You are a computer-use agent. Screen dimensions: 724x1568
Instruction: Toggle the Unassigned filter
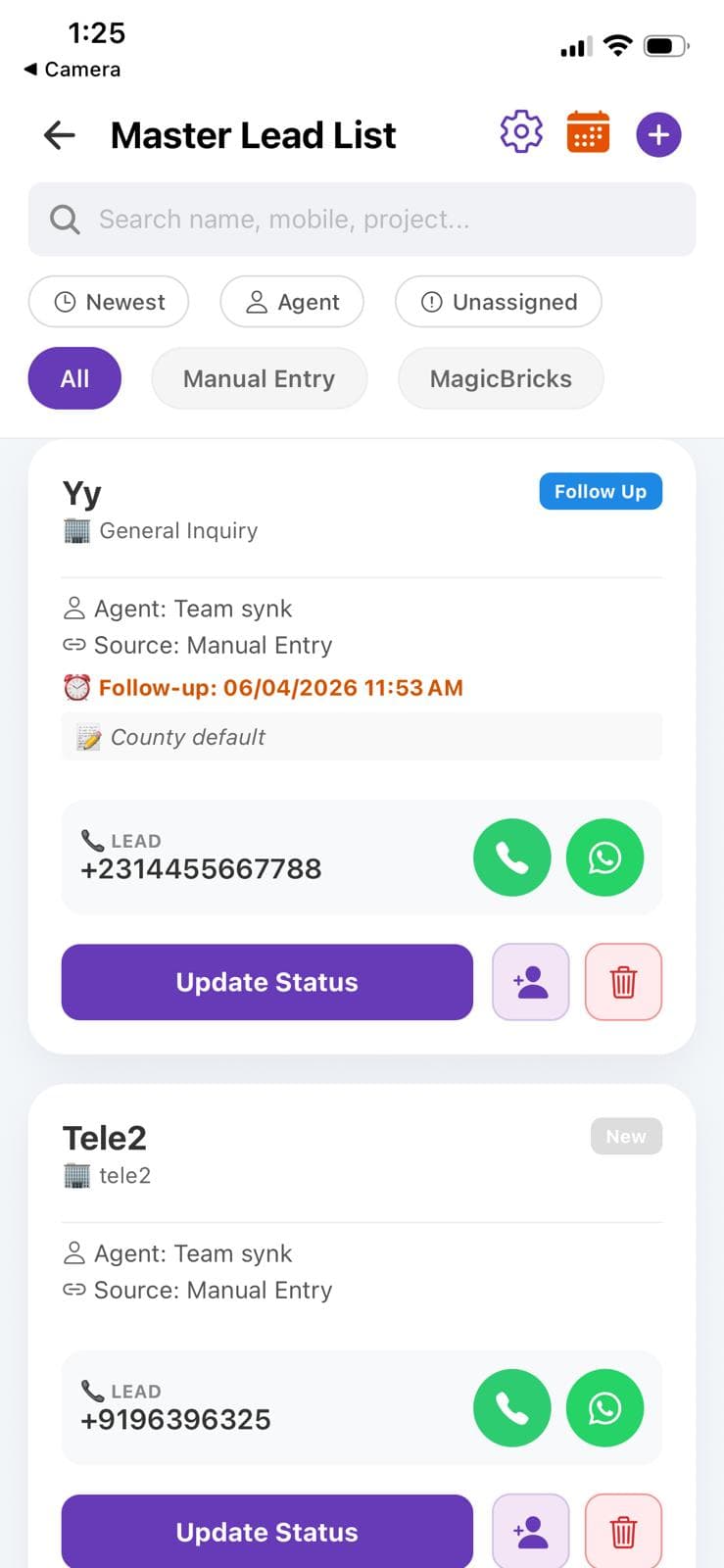click(x=498, y=302)
